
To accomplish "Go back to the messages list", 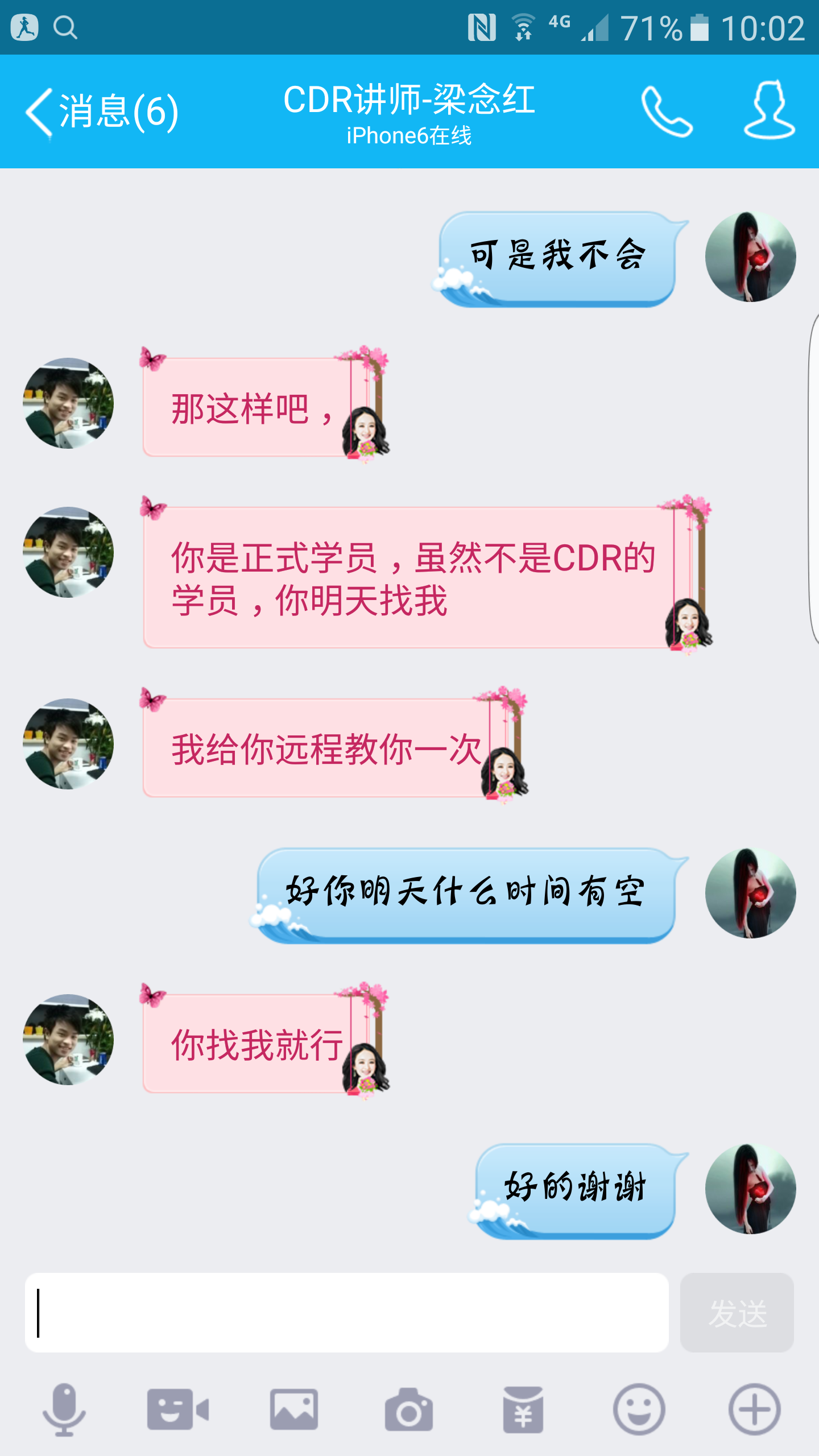I will 102,111.
